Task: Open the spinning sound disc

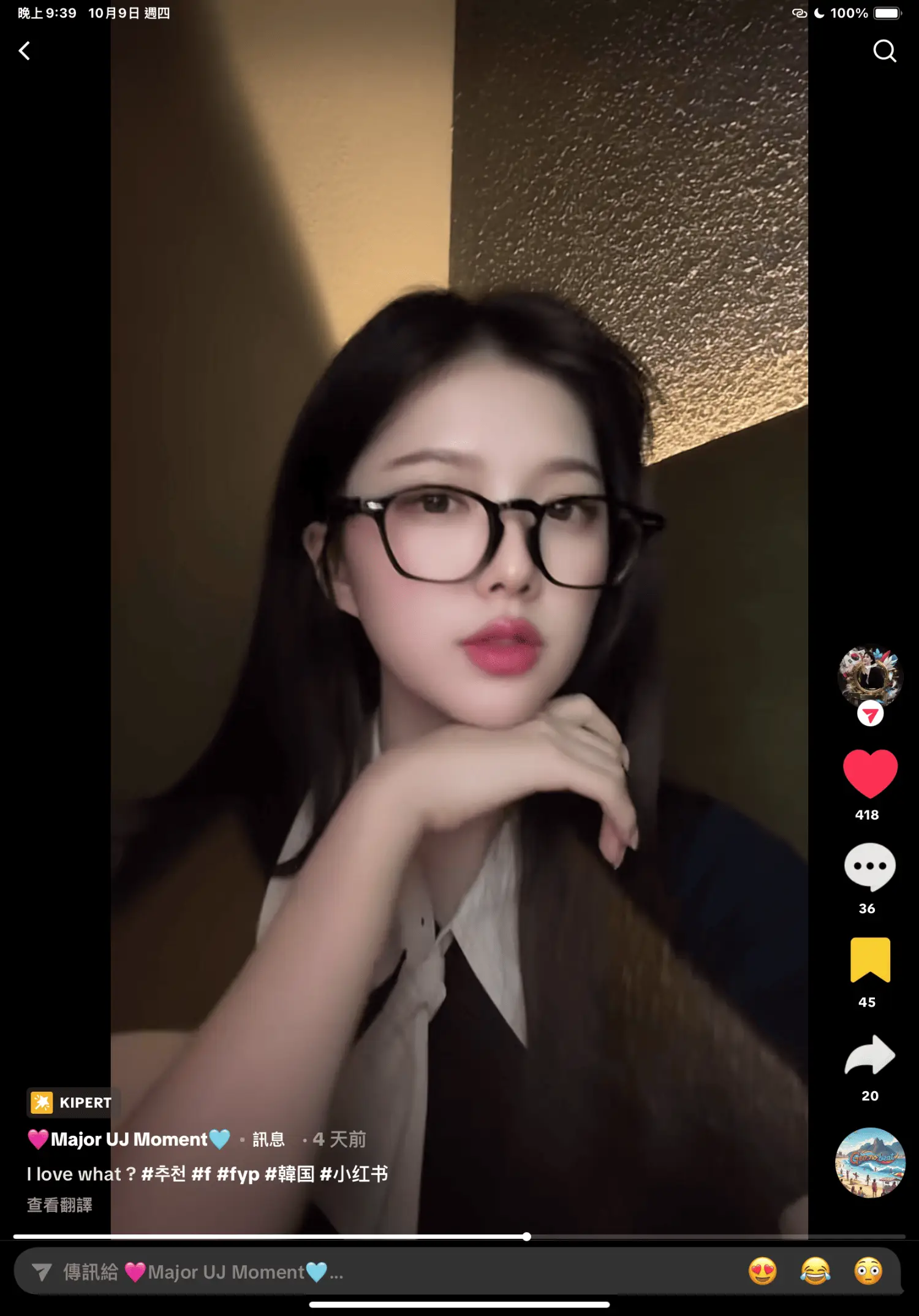Action: point(869,1162)
